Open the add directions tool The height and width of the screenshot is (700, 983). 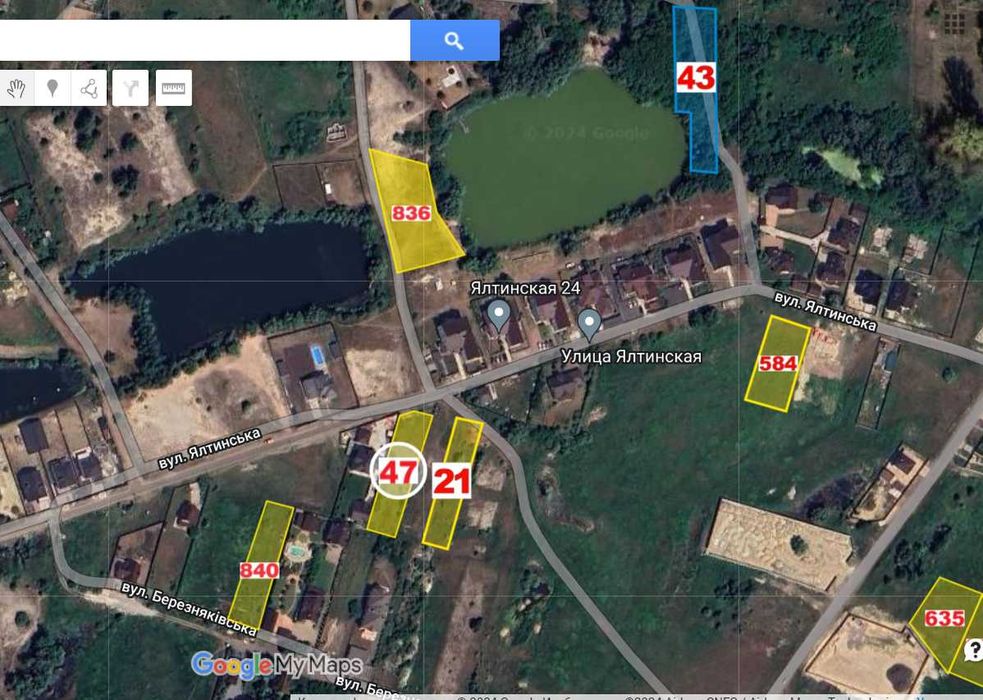click(130, 88)
